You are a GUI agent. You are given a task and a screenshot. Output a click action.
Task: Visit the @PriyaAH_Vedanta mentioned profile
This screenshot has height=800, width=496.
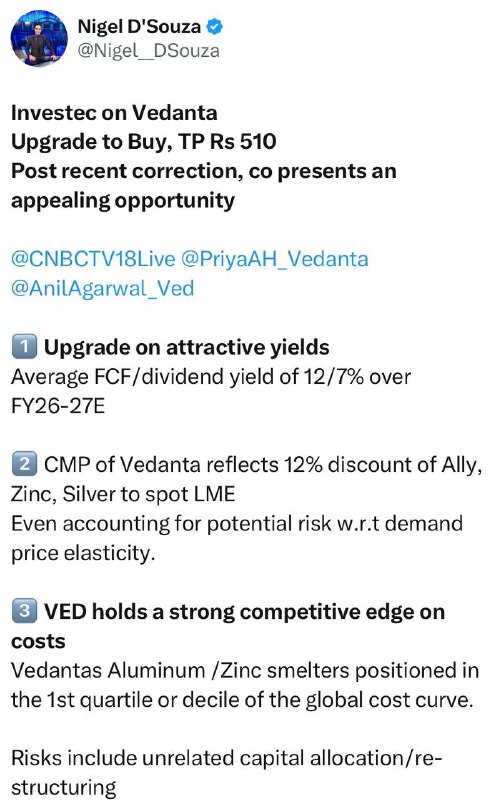click(275, 259)
